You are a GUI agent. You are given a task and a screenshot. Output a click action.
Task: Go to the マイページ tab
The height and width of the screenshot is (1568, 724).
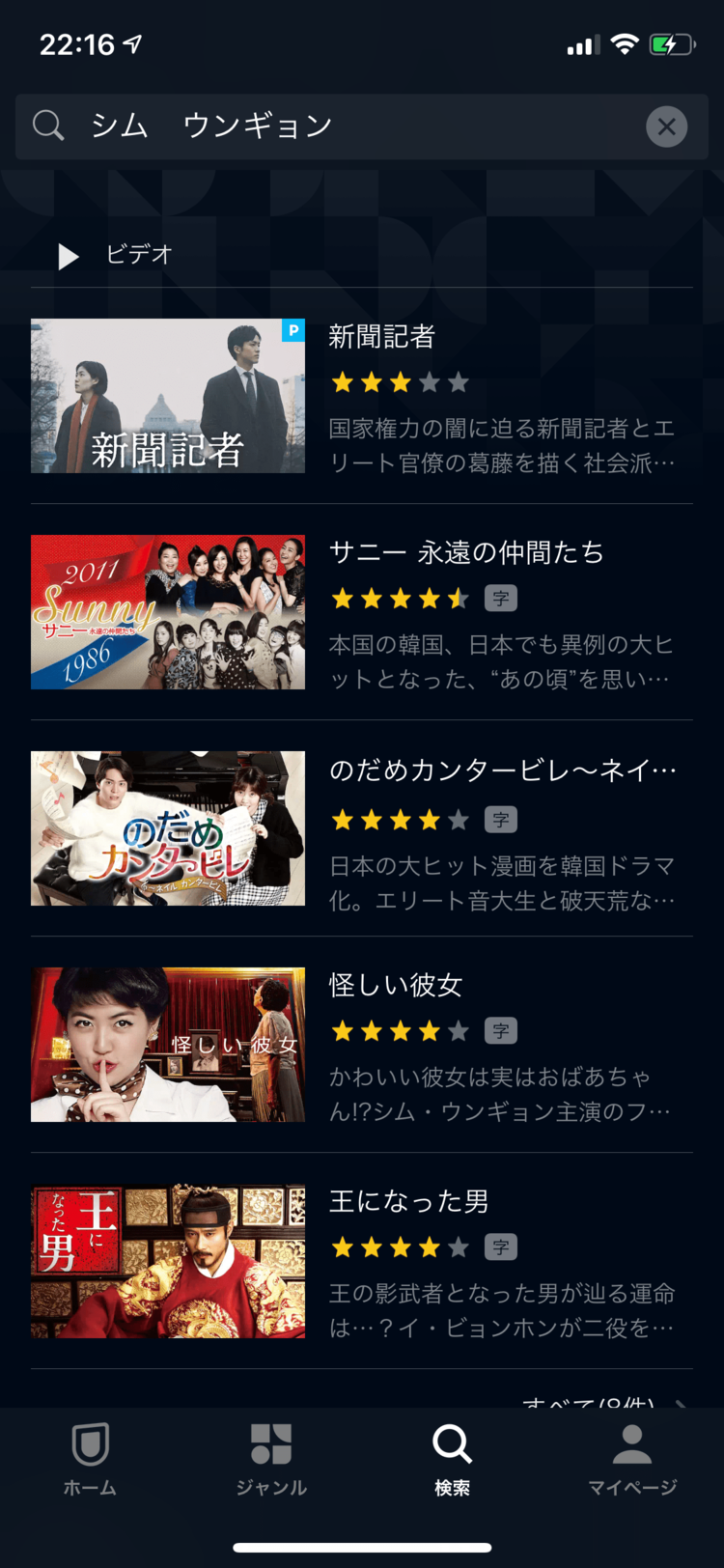click(632, 1460)
